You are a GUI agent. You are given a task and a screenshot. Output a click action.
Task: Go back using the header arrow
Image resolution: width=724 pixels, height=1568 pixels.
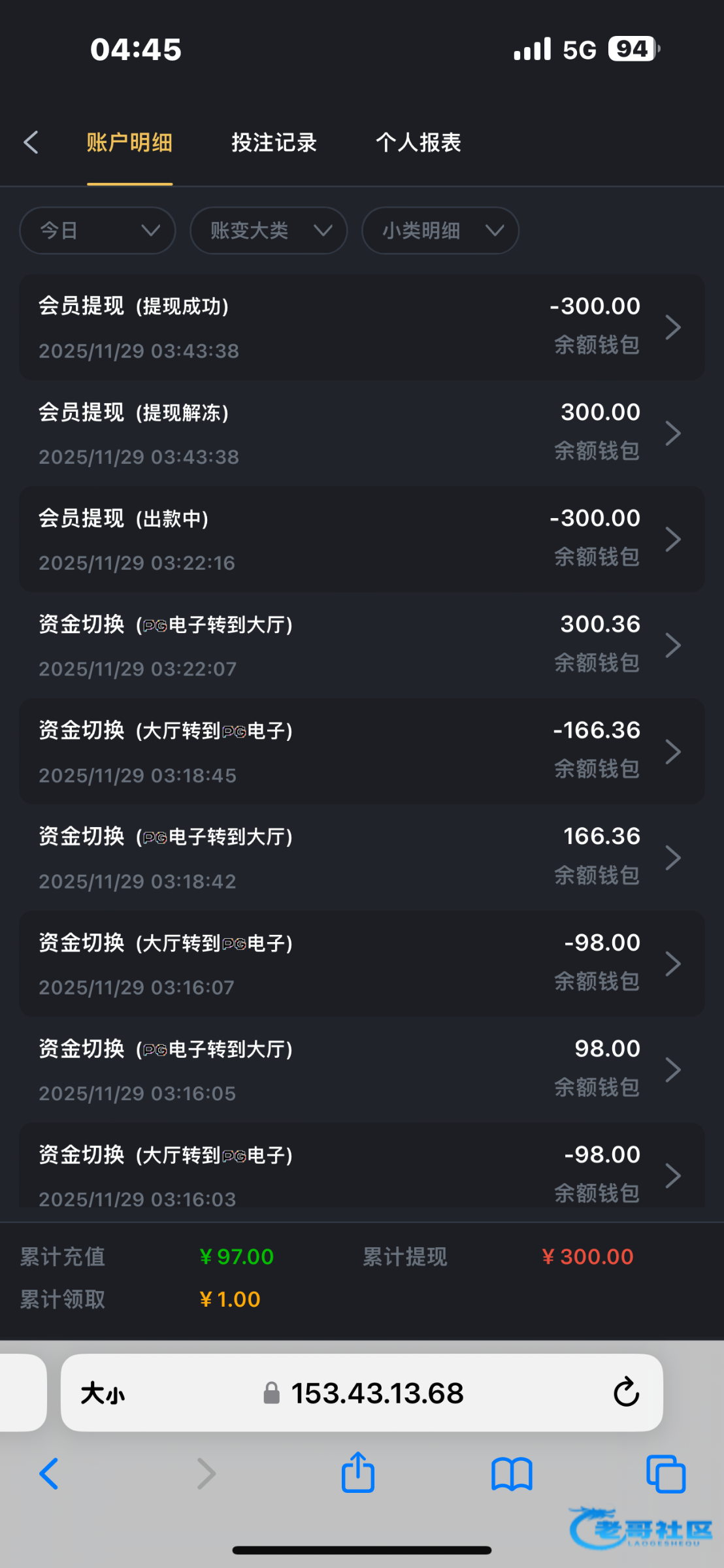31,142
